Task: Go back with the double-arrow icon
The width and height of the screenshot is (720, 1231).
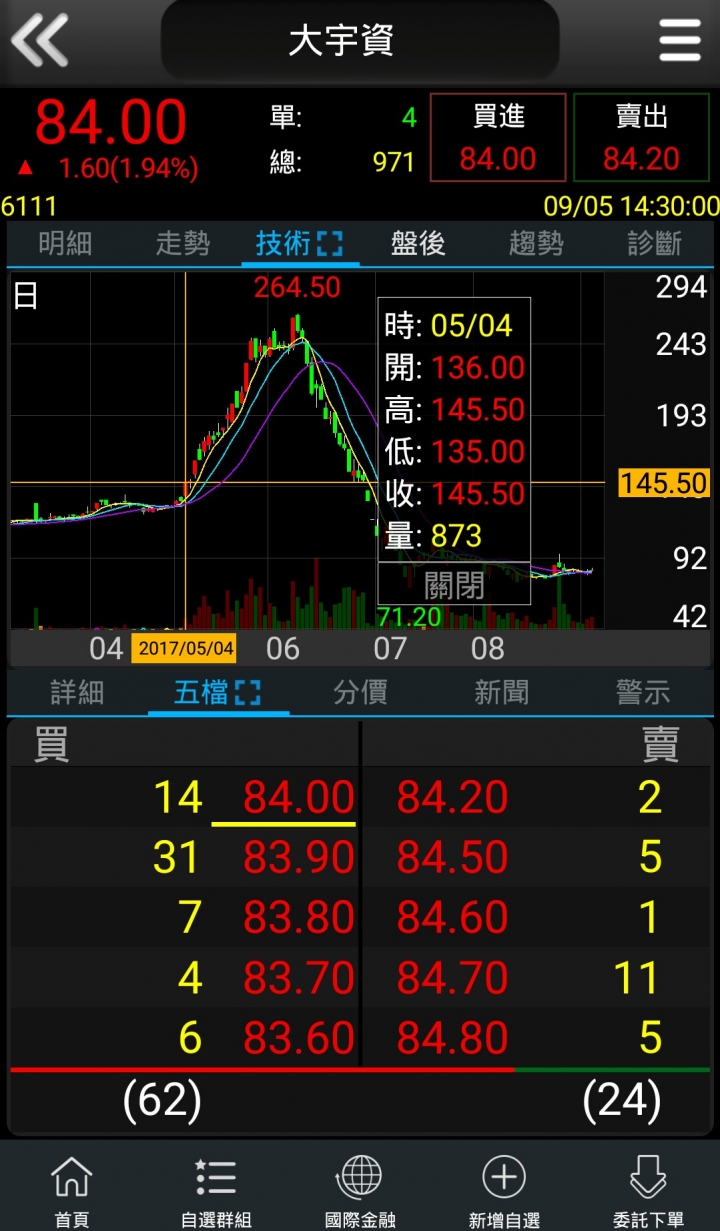Action: click(x=39, y=41)
